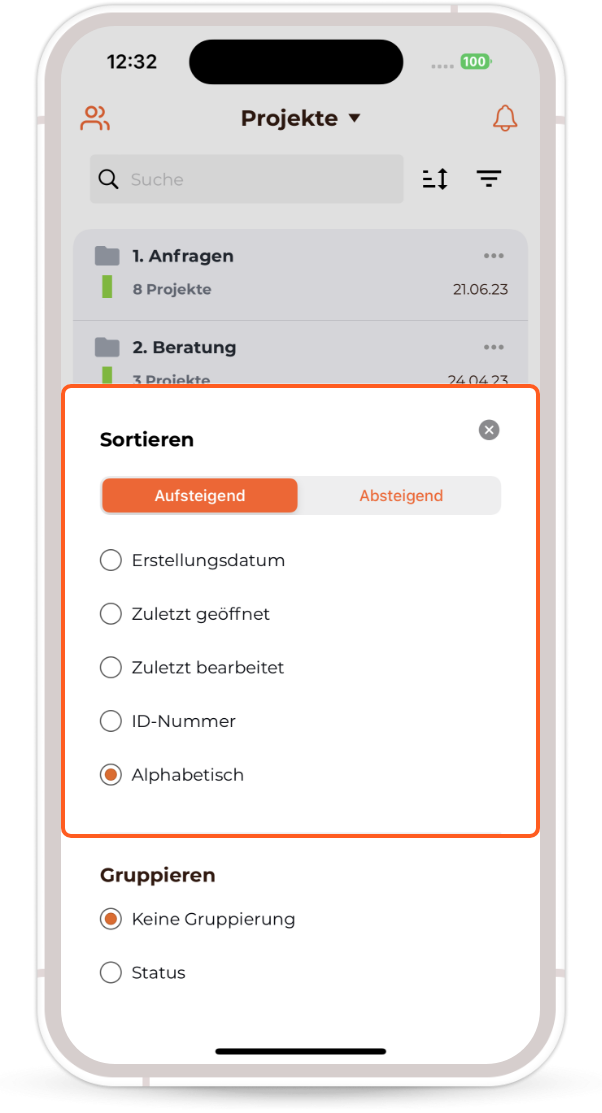Open more options for 2. Beratung

tap(493, 348)
